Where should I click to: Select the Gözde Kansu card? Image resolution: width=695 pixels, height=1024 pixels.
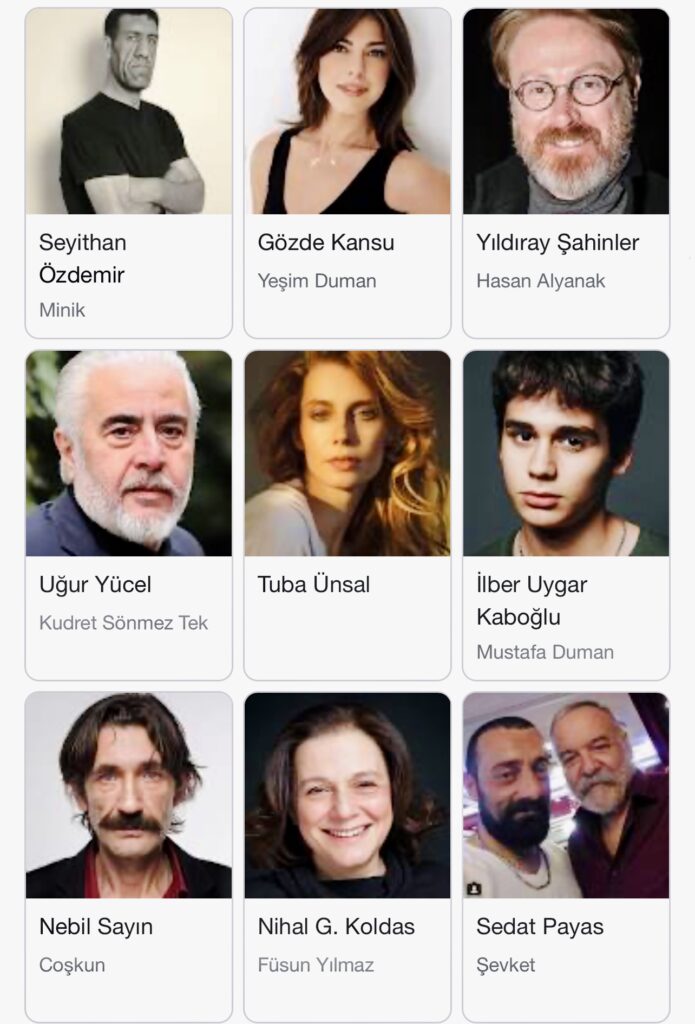pos(347,172)
